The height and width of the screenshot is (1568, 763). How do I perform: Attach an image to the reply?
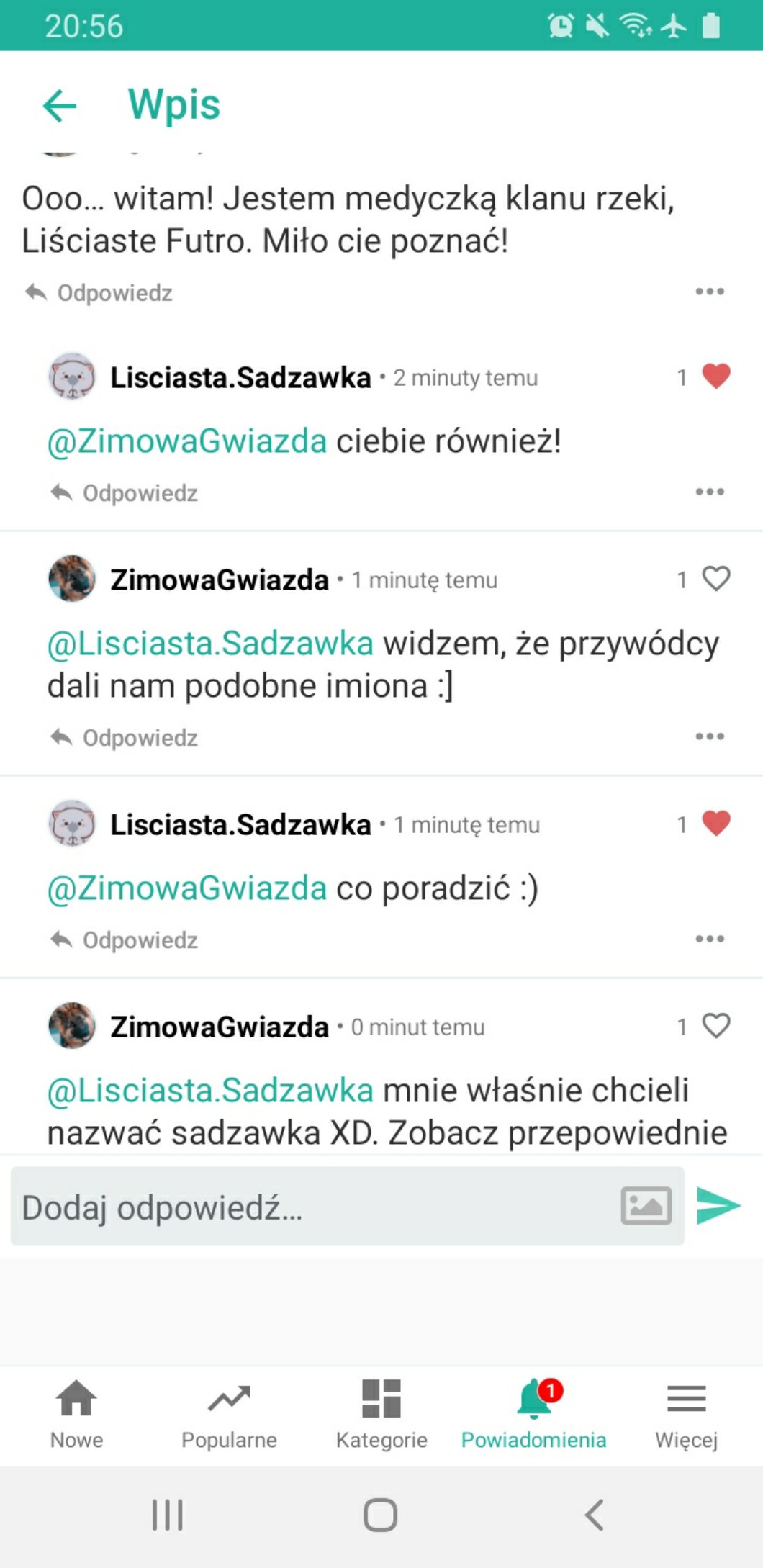(646, 1206)
